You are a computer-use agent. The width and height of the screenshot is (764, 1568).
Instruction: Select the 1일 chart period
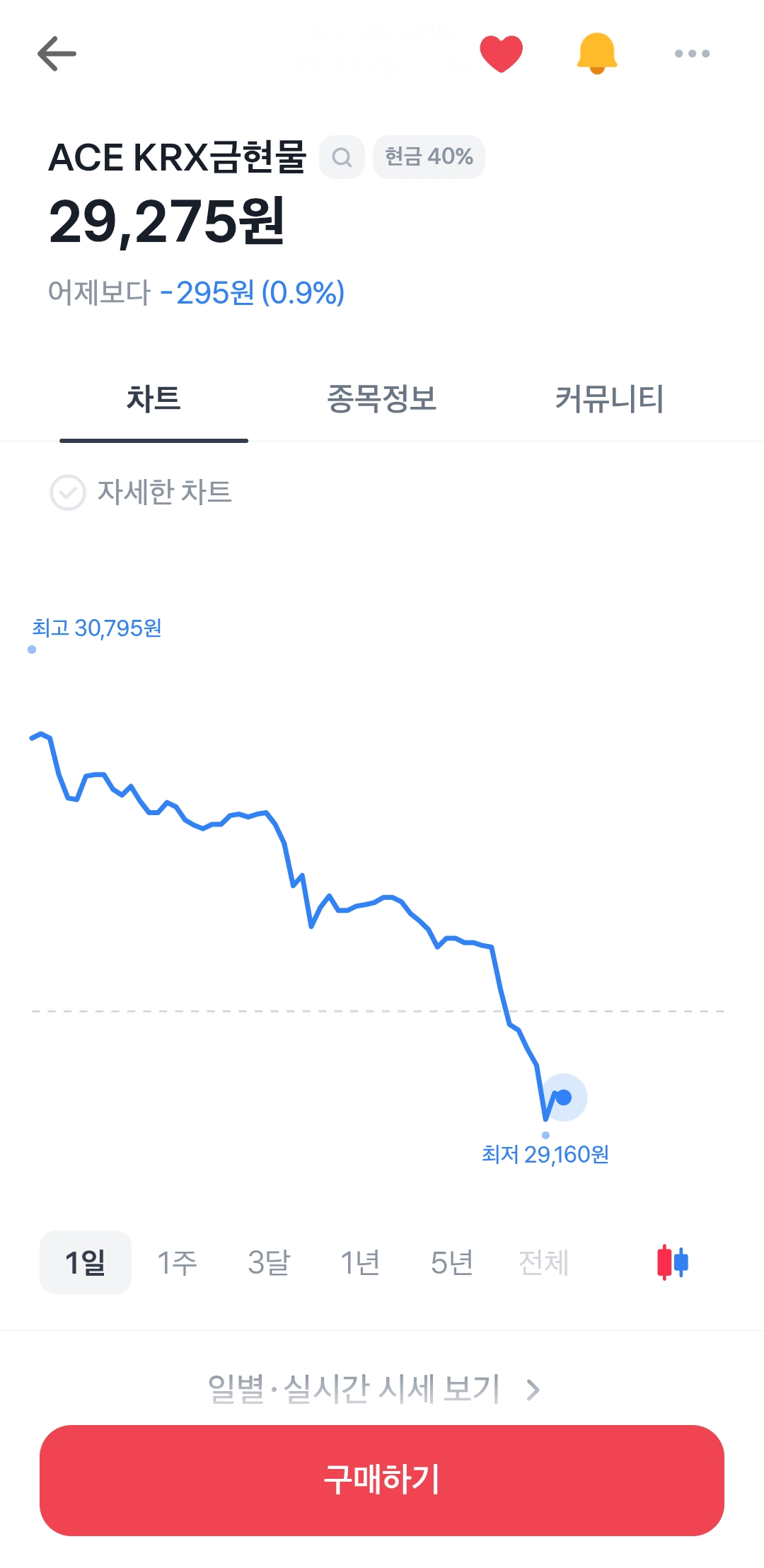pyautogui.click(x=86, y=1262)
